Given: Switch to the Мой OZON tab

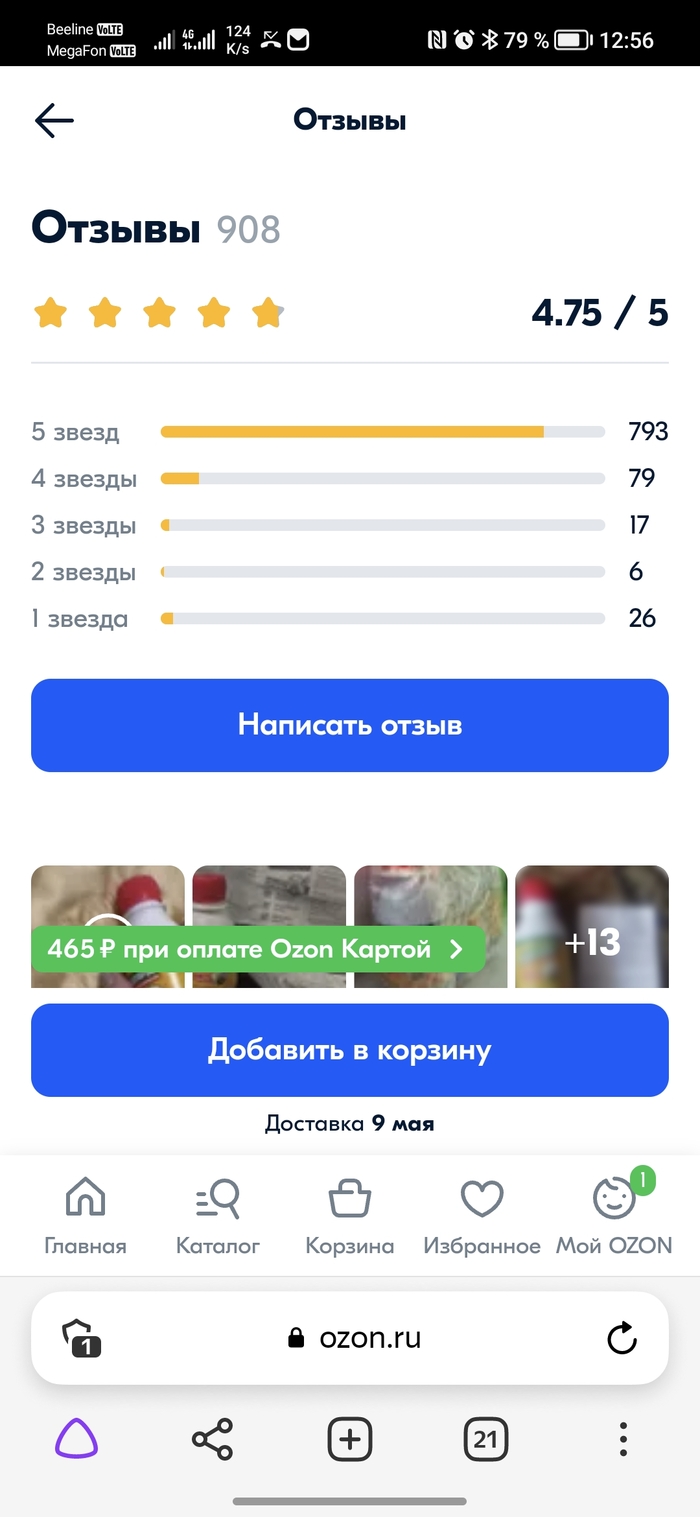Looking at the screenshot, I should pos(614,1215).
